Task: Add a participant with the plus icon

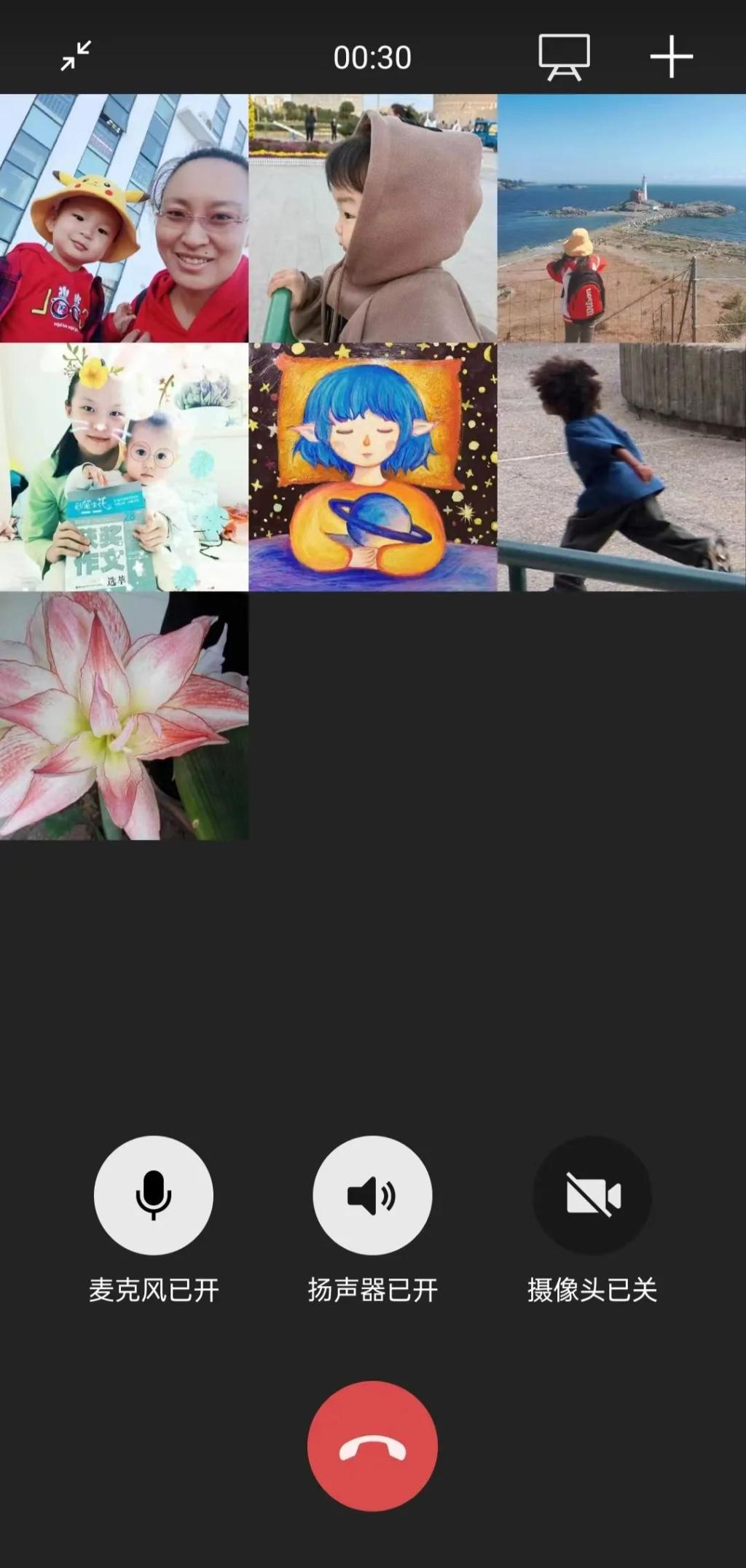Action: tap(671, 57)
